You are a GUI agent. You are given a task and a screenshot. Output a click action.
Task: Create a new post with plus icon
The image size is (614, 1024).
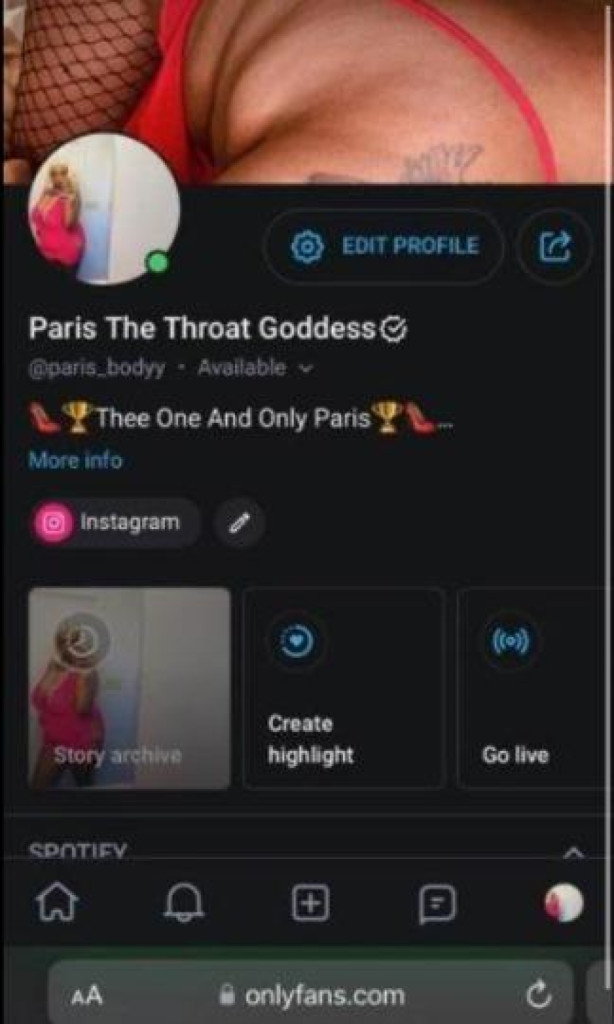310,904
